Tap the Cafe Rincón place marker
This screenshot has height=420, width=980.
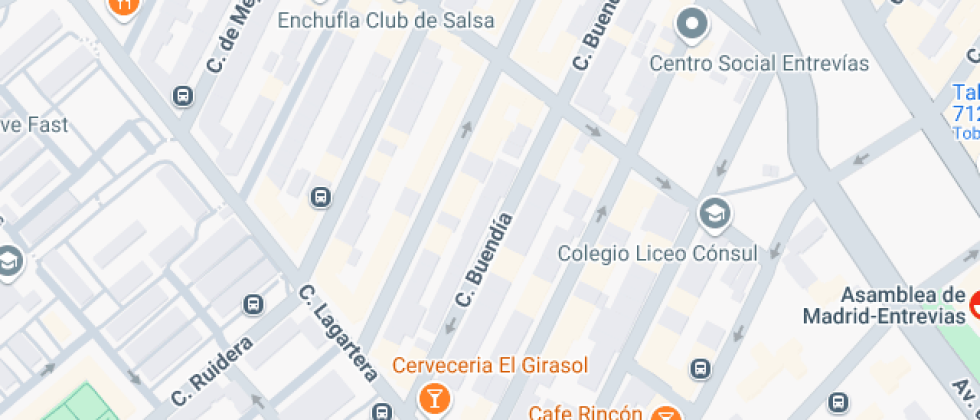pyautogui.click(x=665, y=413)
